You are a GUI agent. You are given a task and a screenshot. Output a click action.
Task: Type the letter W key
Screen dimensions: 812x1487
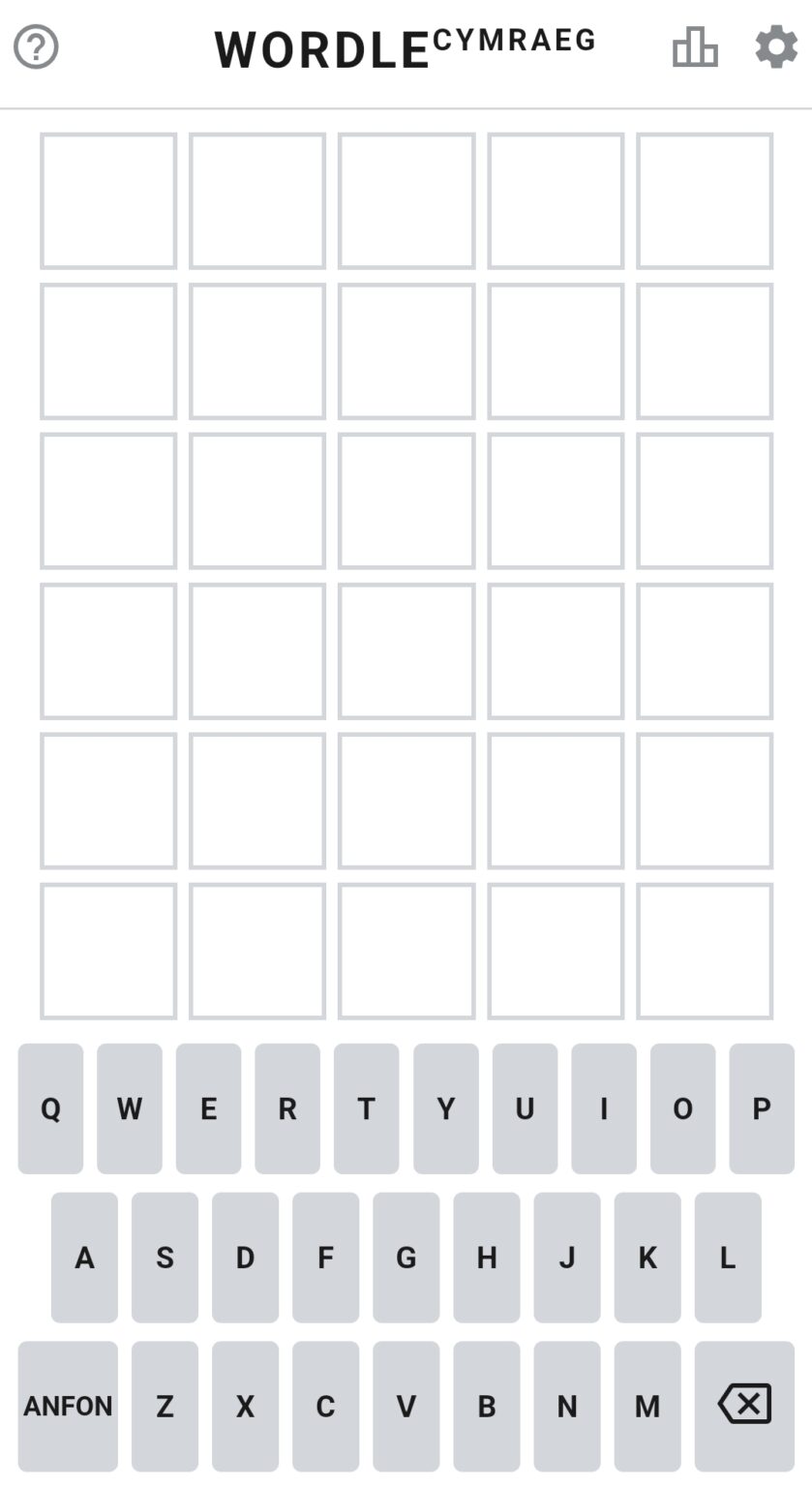[130, 1108]
